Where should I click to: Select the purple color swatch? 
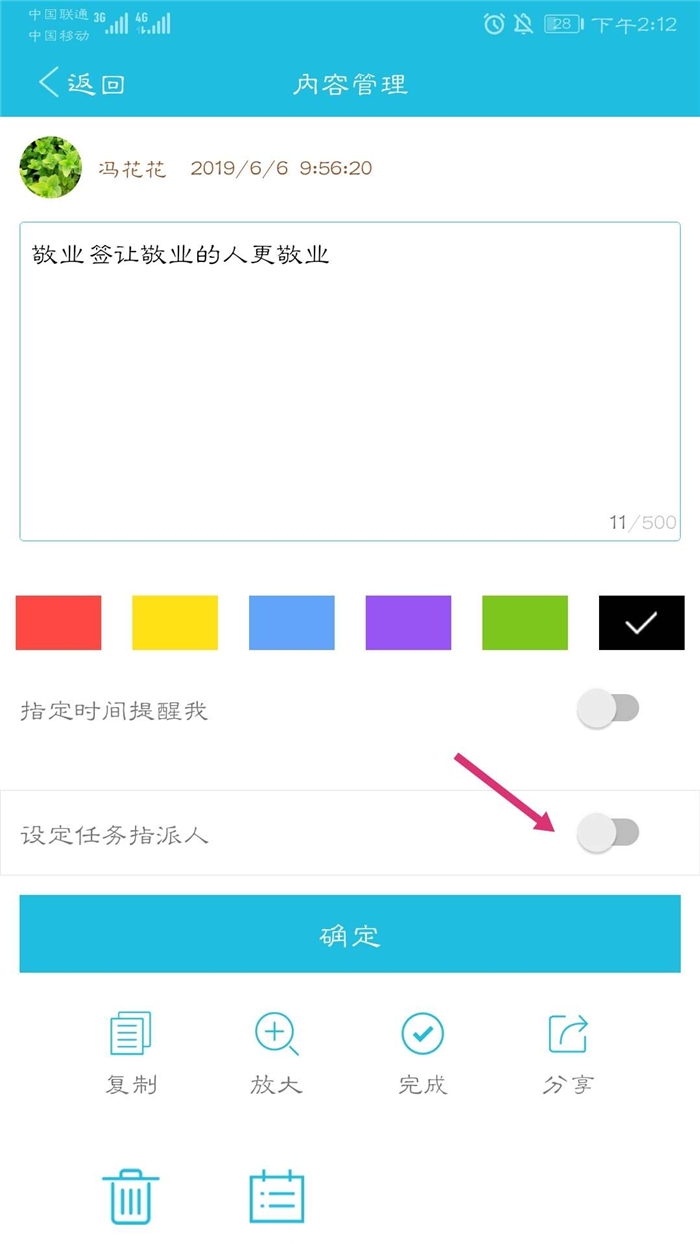pos(408,623)
